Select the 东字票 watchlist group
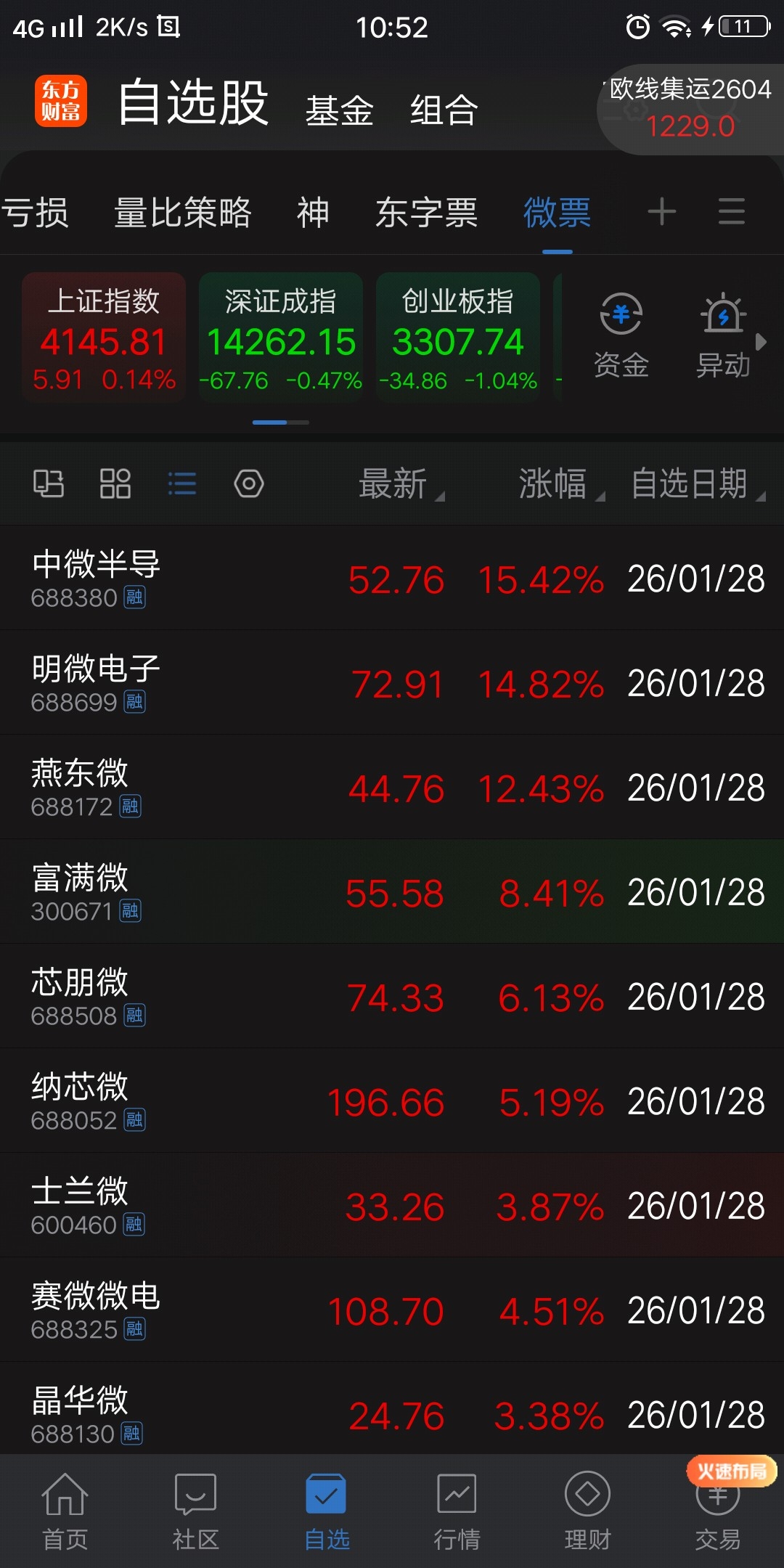Viewport: 784px width, 1568px height. (x=426, y=213)
